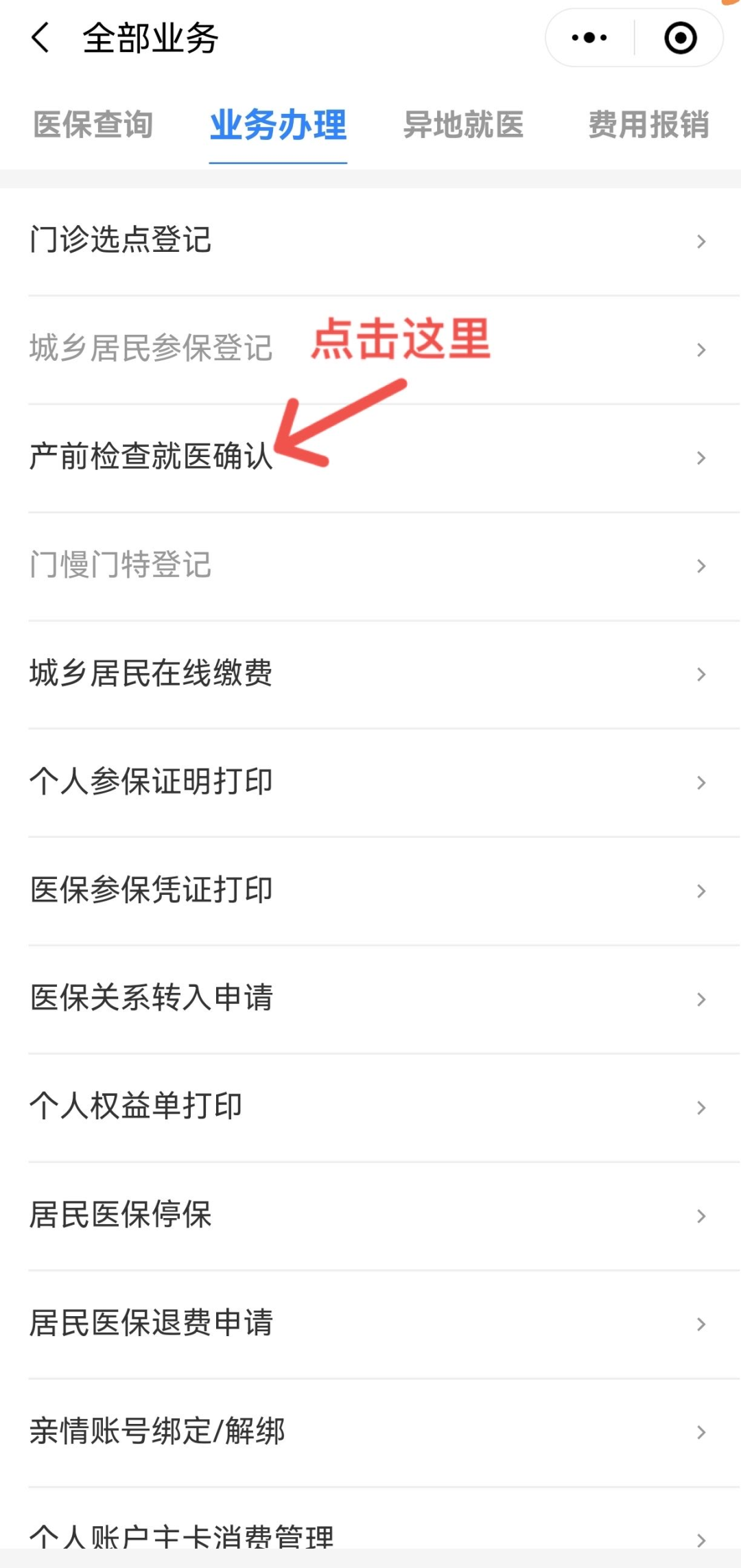Go back from 全部业务 page
The image size is (741, 1568).
41,38
